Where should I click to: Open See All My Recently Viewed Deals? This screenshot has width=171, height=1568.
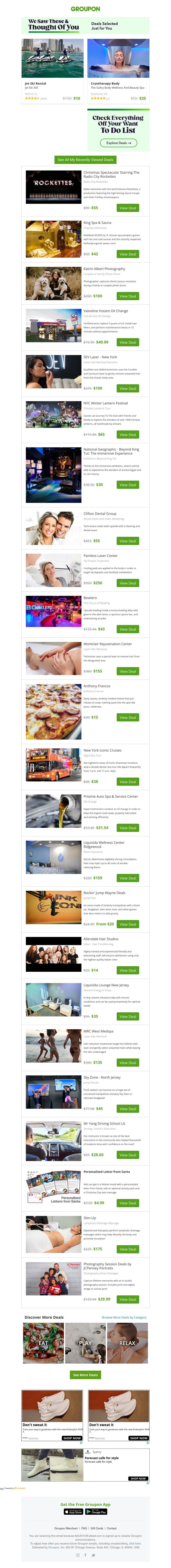click(85, 160)
